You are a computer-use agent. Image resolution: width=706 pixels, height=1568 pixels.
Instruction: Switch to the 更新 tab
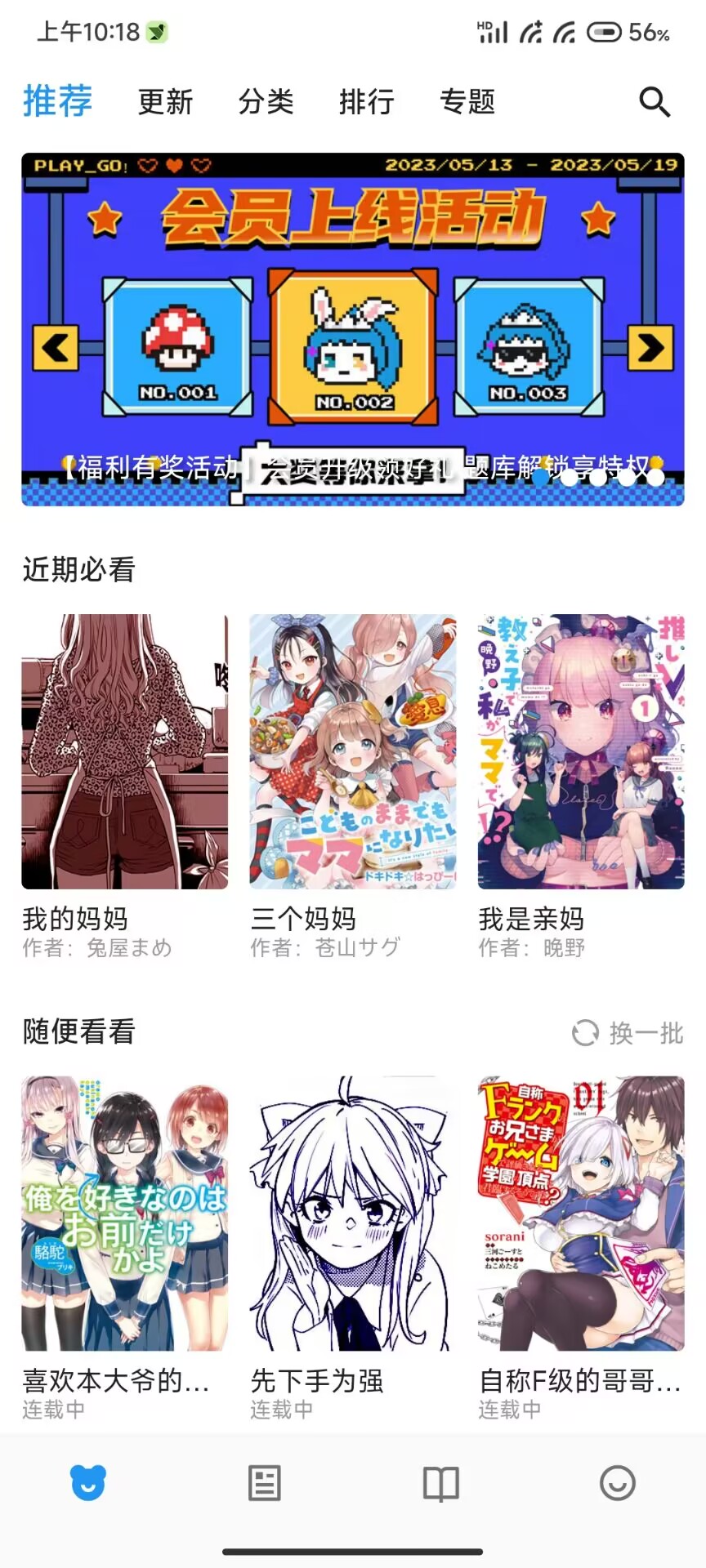pyautogui.click(x=165, y=102)
